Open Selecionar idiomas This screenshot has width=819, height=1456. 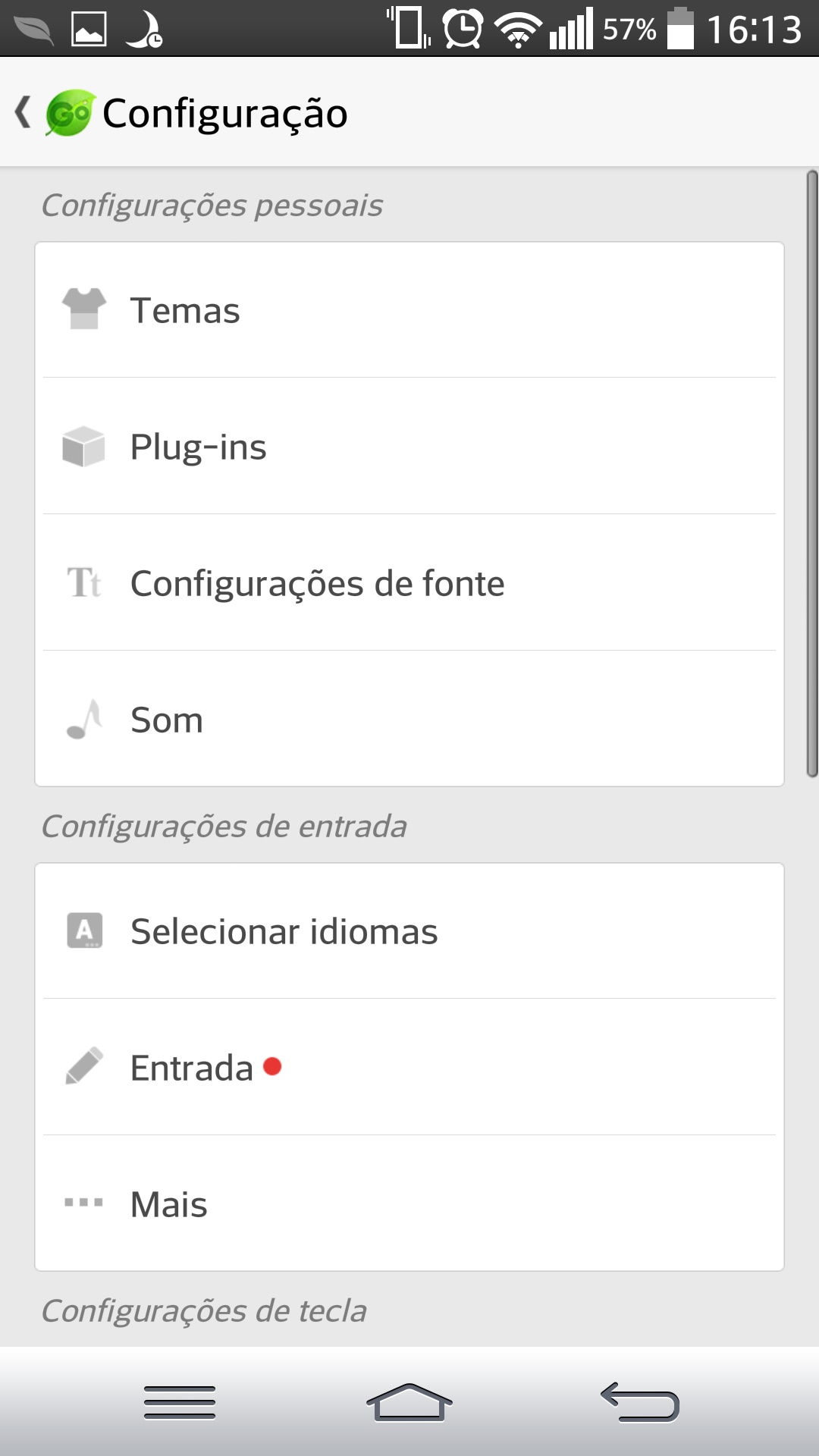(409, 930)
